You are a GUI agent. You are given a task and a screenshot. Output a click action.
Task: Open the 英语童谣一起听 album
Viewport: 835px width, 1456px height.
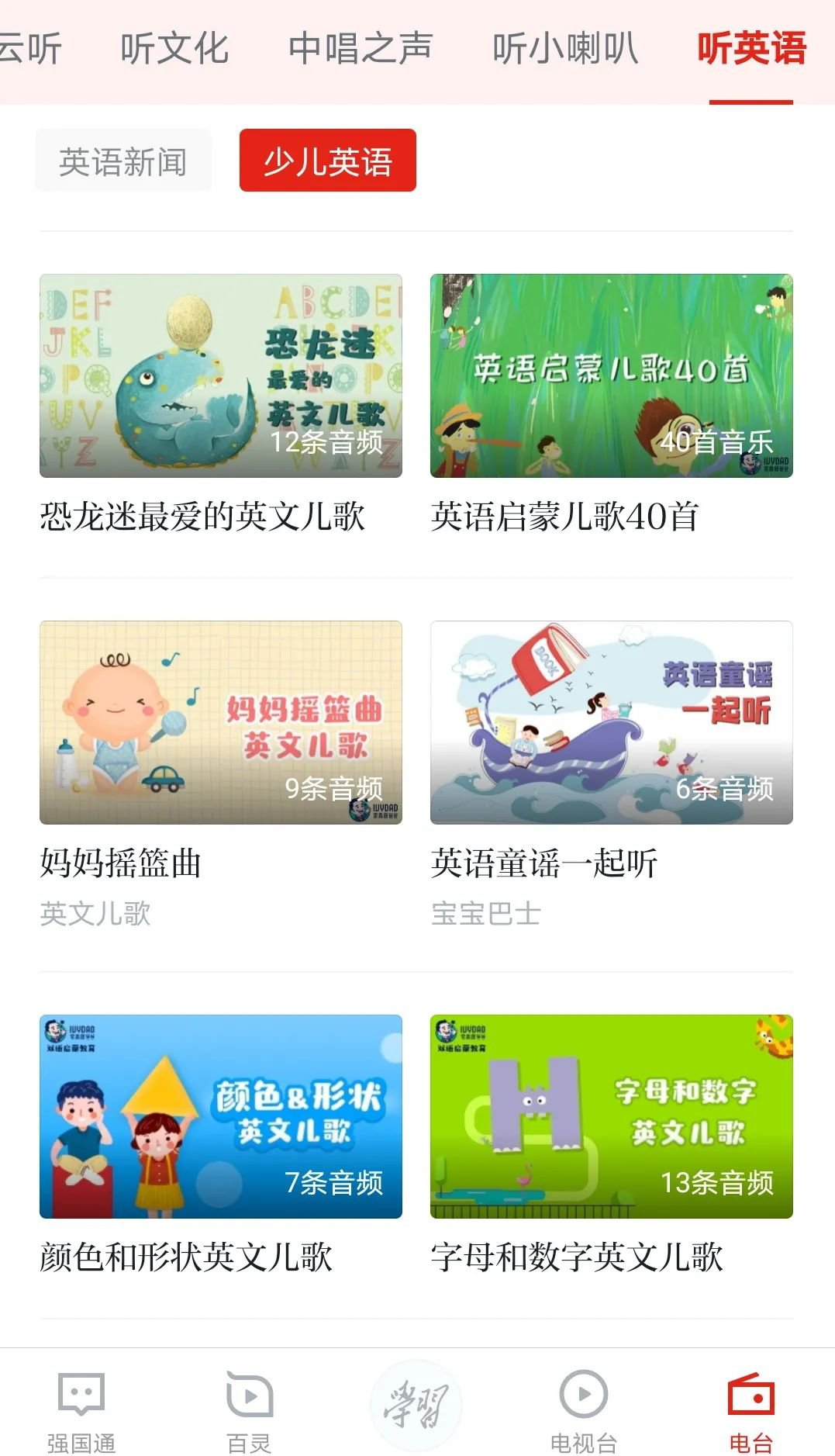611,722
